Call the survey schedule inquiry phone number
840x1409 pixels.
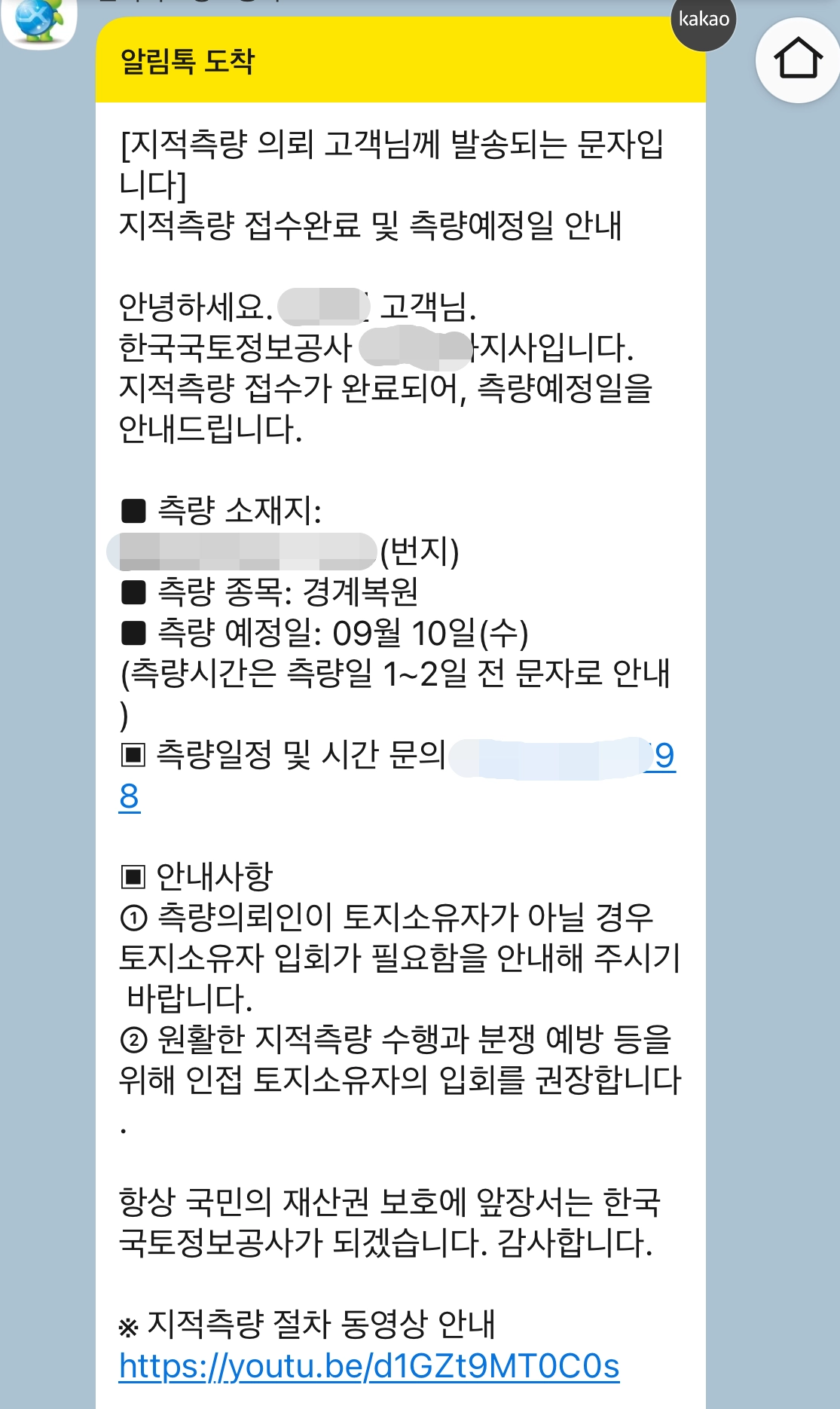(x=661, y=756)
